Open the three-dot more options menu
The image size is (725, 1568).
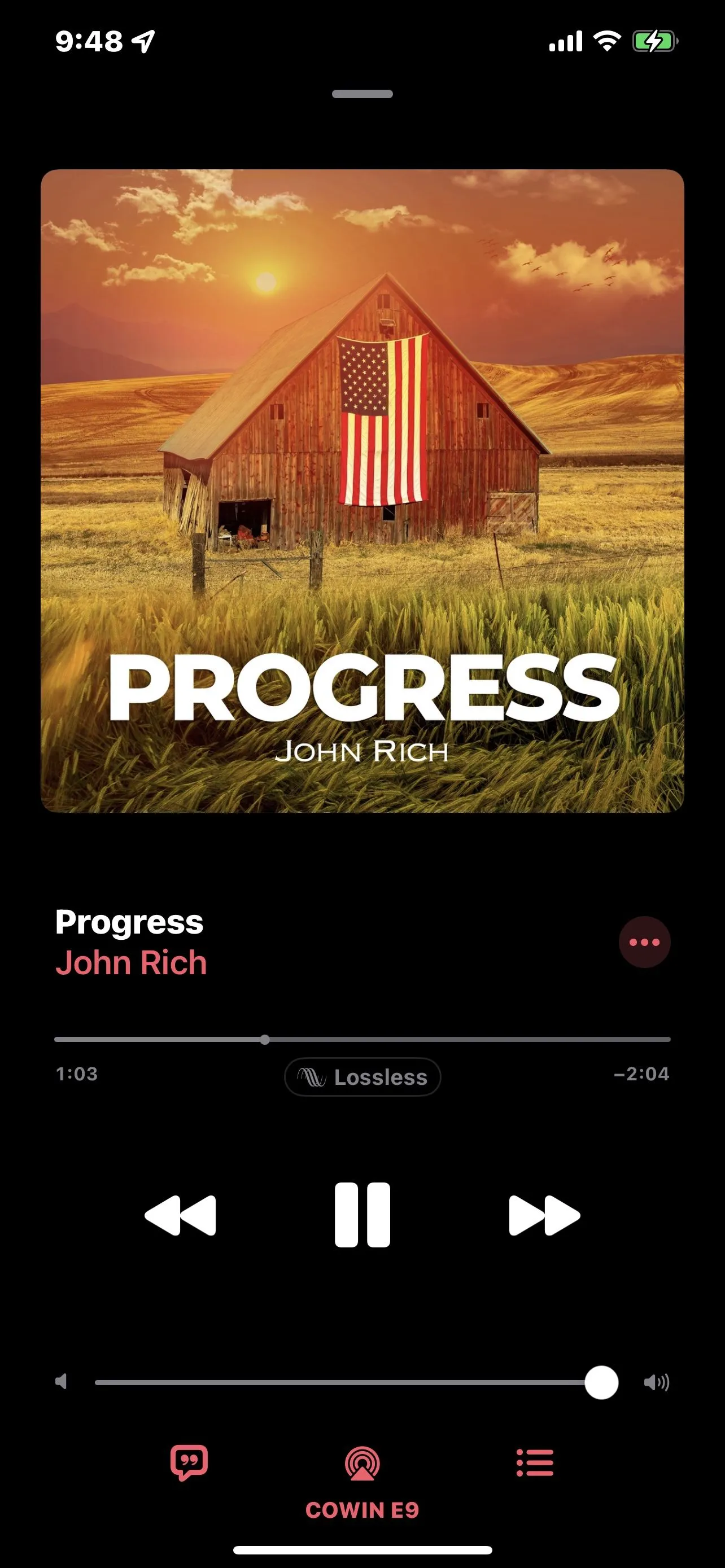[644, 942]
